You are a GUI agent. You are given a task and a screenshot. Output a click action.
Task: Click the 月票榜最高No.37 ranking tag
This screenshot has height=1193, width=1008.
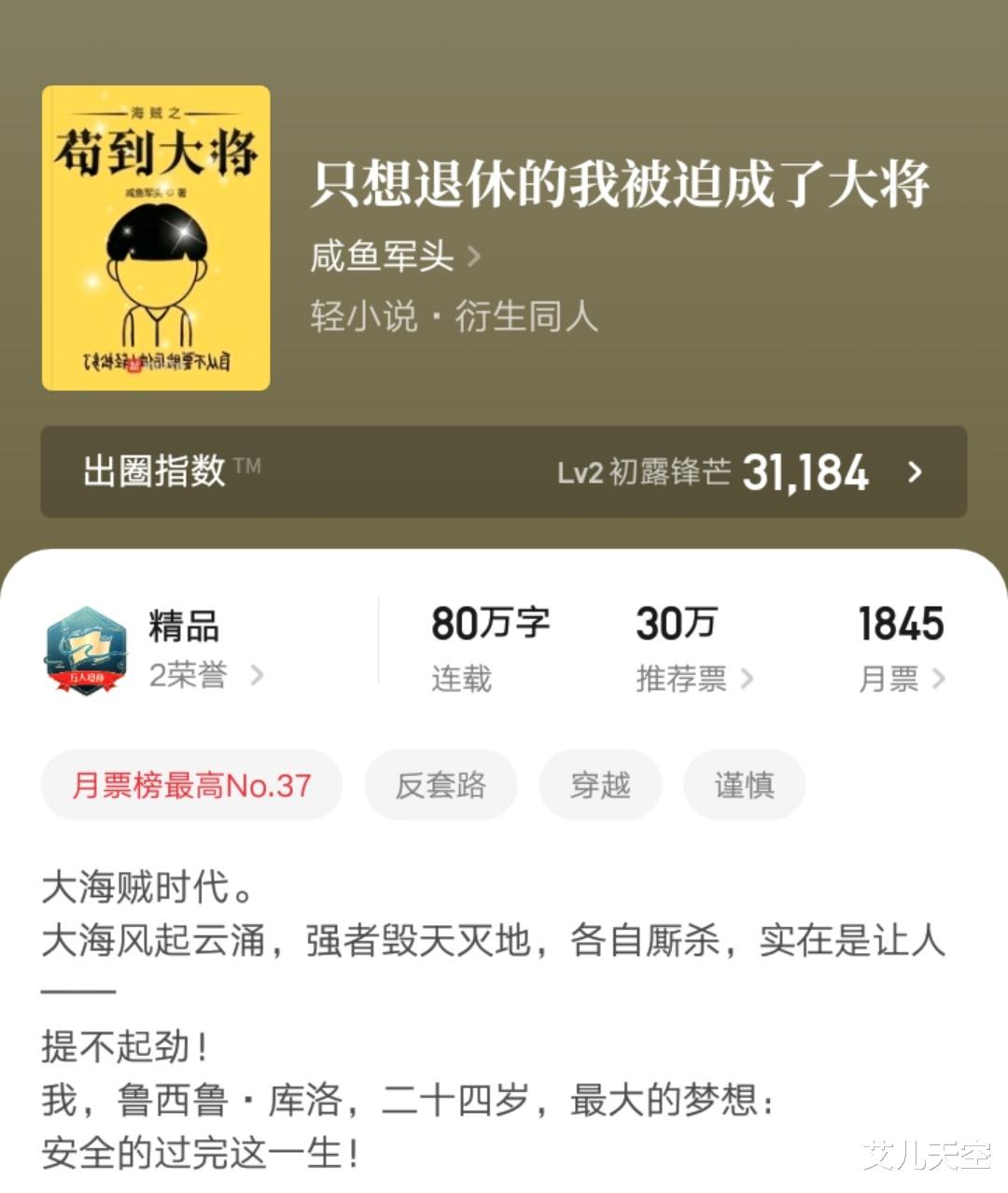coord(190,785)
